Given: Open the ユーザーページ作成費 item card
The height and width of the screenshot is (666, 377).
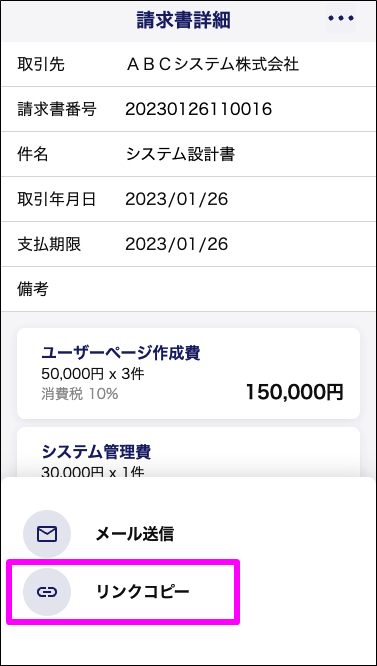Looking at the screenshot, I should (x=188, y=373).
